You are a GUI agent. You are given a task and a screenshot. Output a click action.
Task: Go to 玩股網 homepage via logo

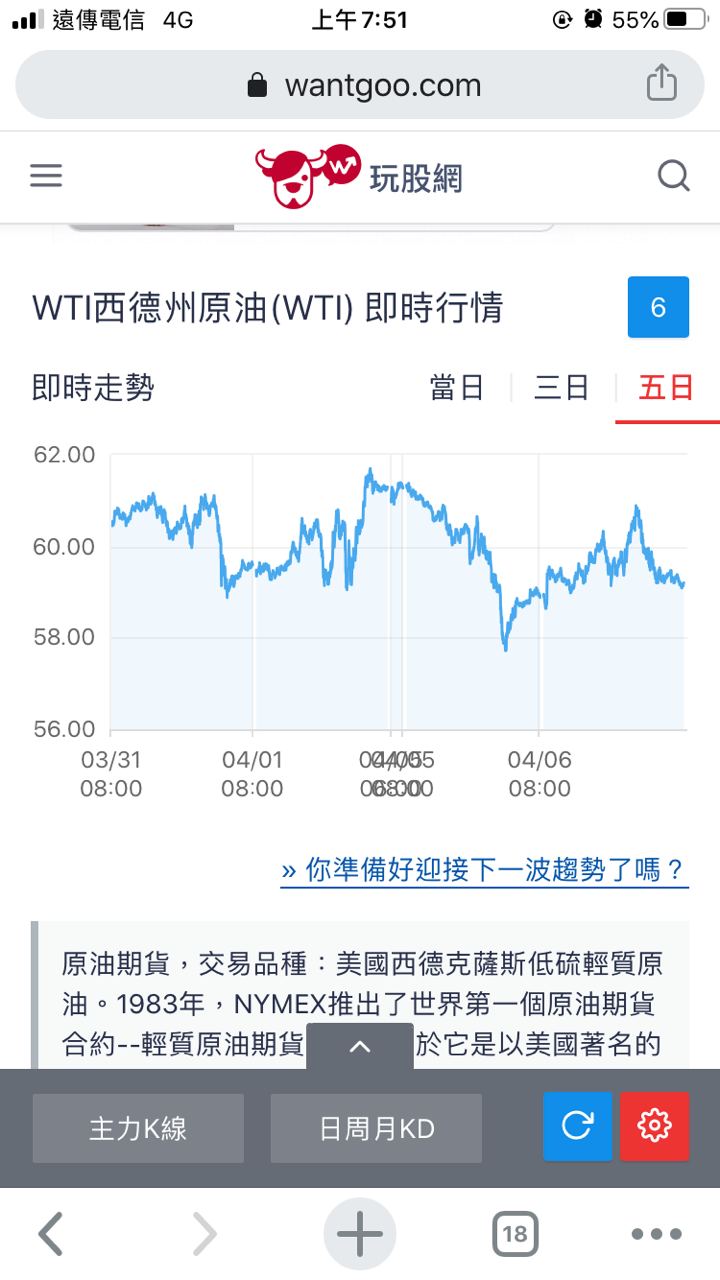tap(358, 177)
